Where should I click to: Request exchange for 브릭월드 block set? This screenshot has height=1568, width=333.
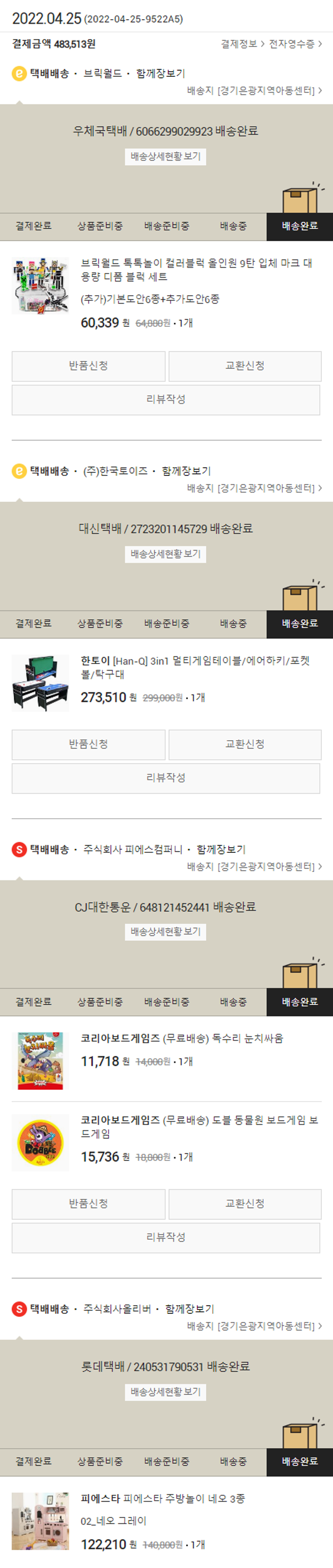coord(245,366)
